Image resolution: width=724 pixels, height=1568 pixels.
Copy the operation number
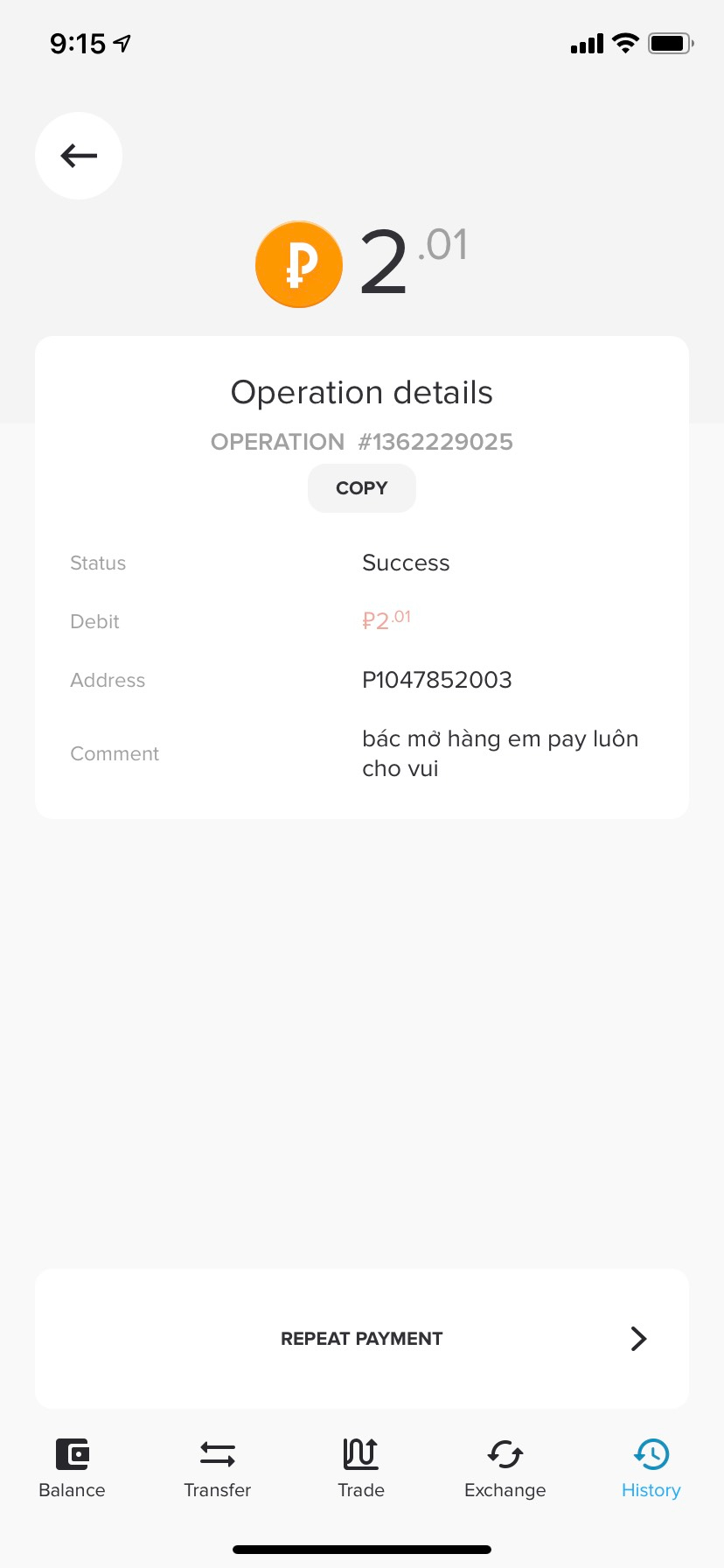click(x=361, y=488)
